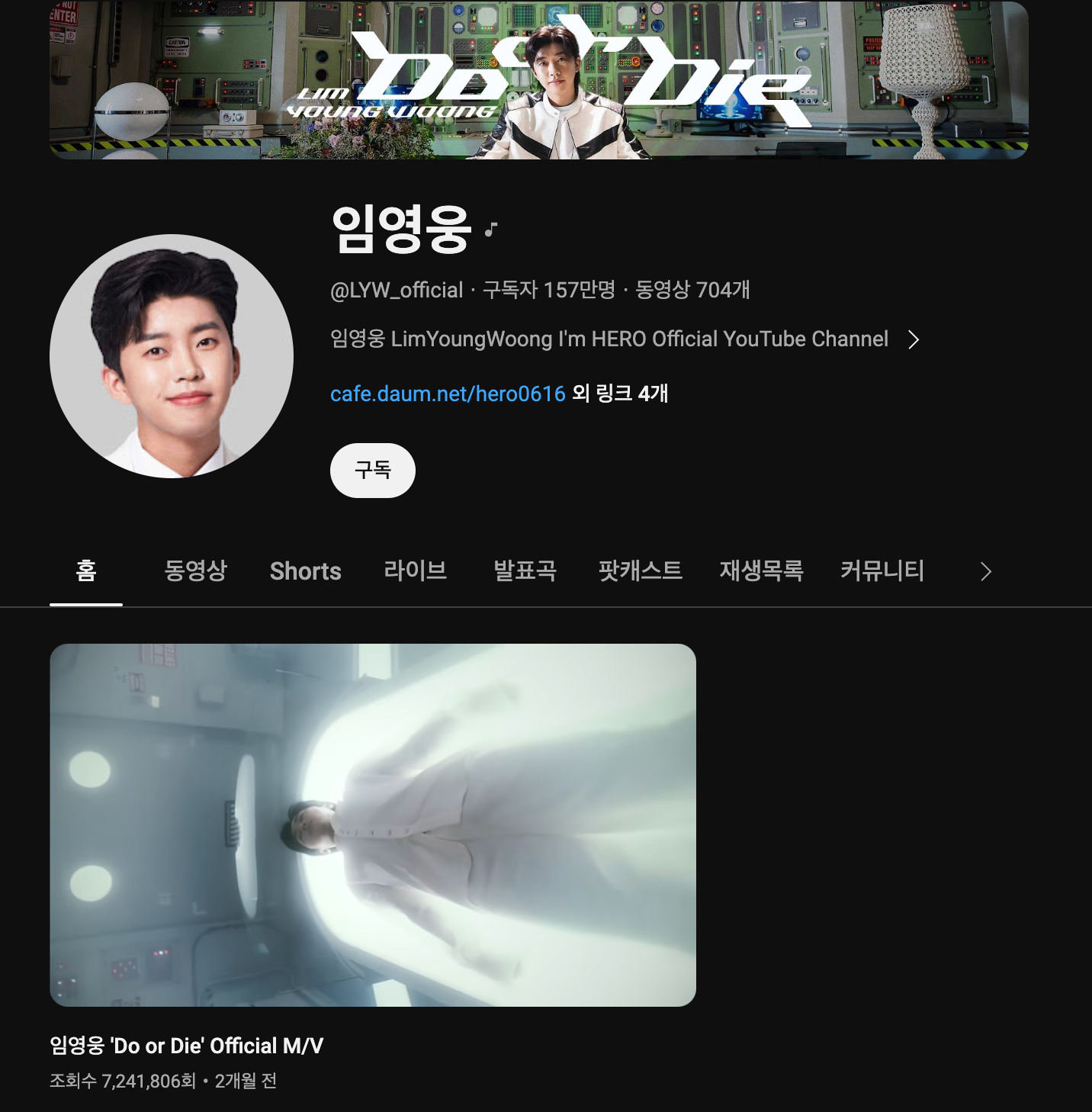Select the 홈 tab
The image size is (1092, 1112).
pos(86,571)
